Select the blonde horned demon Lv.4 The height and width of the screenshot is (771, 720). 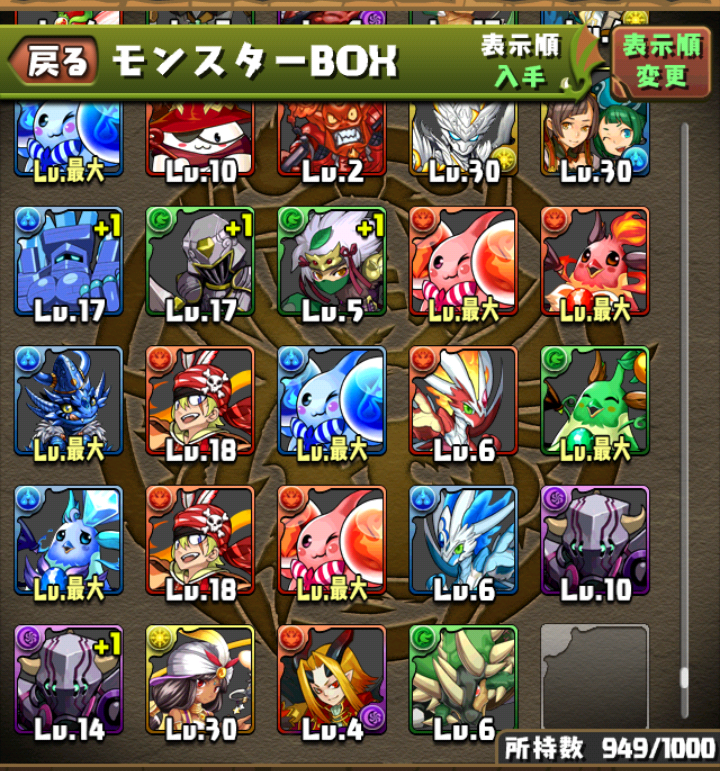331,681
